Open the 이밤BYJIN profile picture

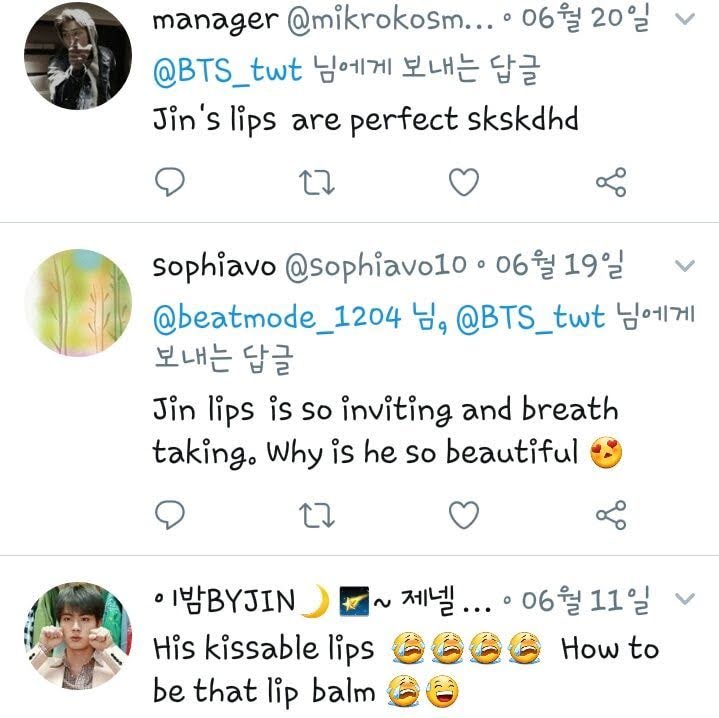[x=77, y=637]
